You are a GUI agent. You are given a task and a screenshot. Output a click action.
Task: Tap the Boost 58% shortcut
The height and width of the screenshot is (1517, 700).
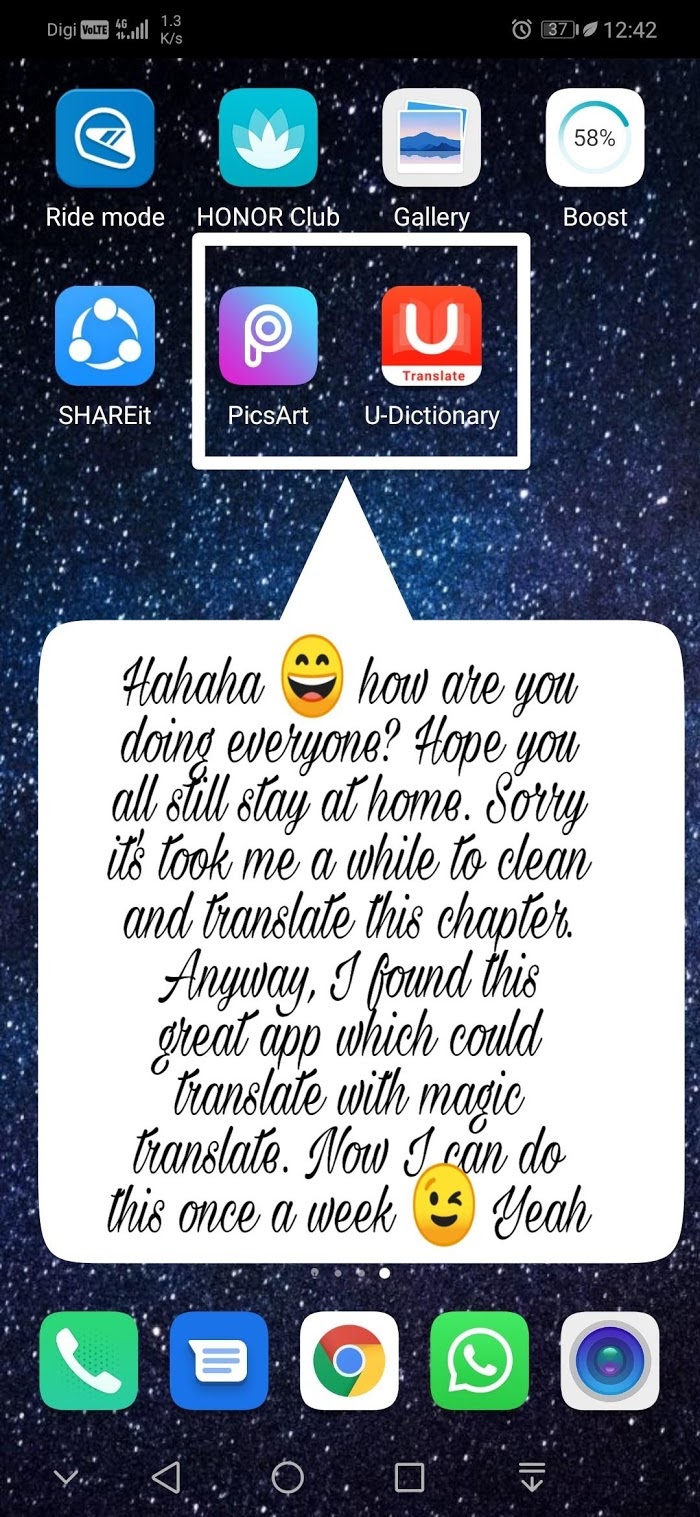coord(595,138)
